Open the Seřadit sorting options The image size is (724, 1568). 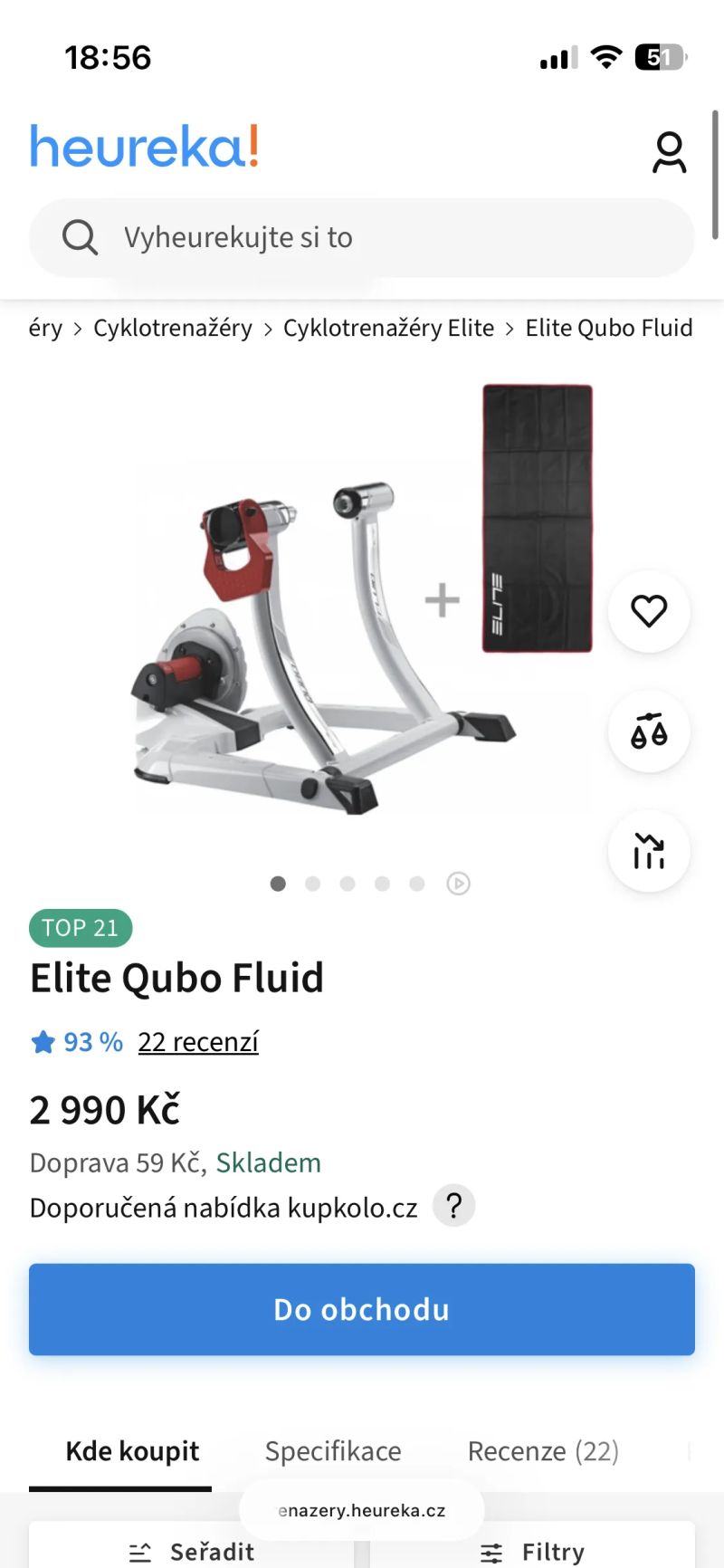coord(190,1551)
